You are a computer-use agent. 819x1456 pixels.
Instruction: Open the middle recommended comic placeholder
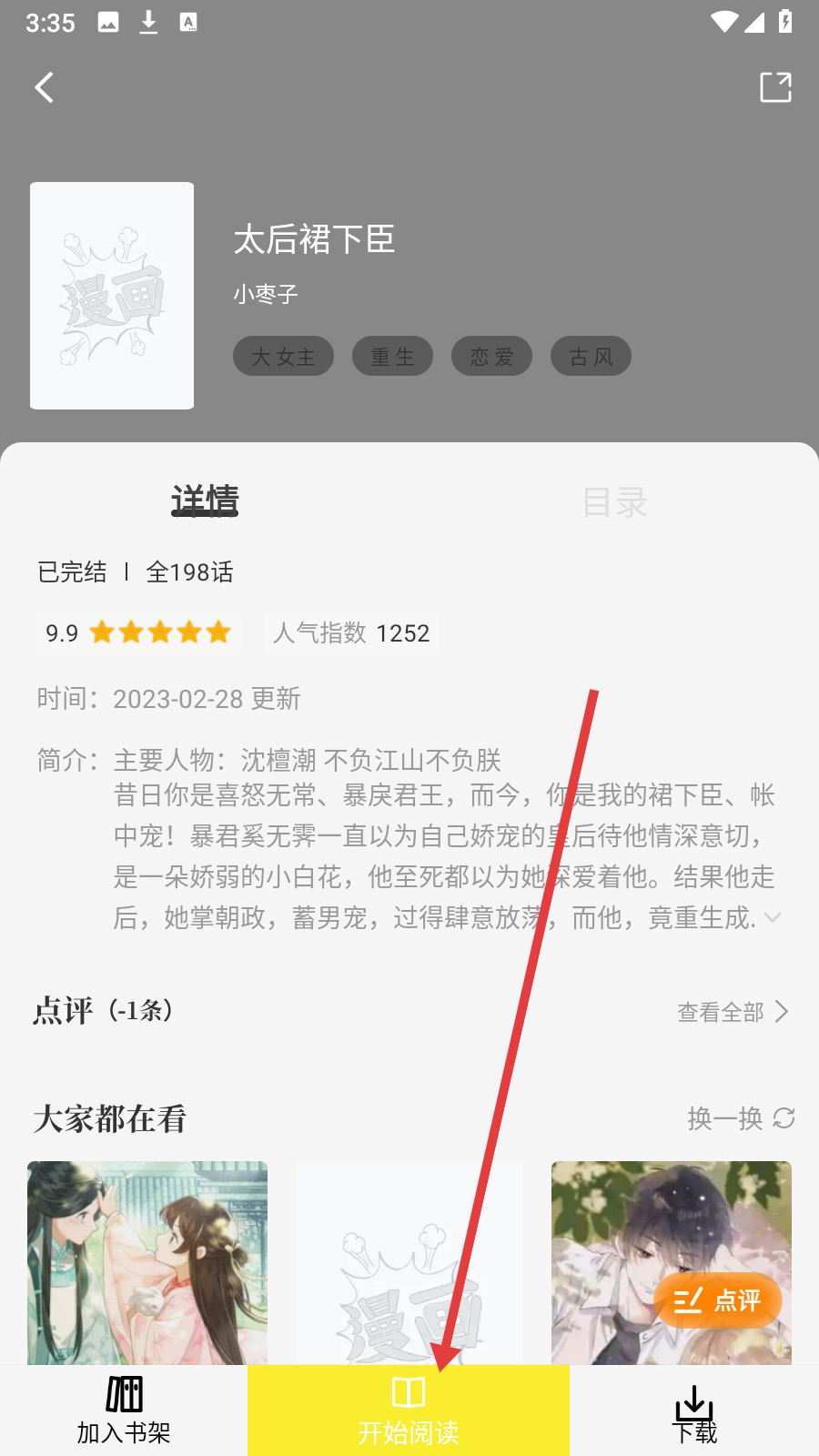(x=409, y=1263)
